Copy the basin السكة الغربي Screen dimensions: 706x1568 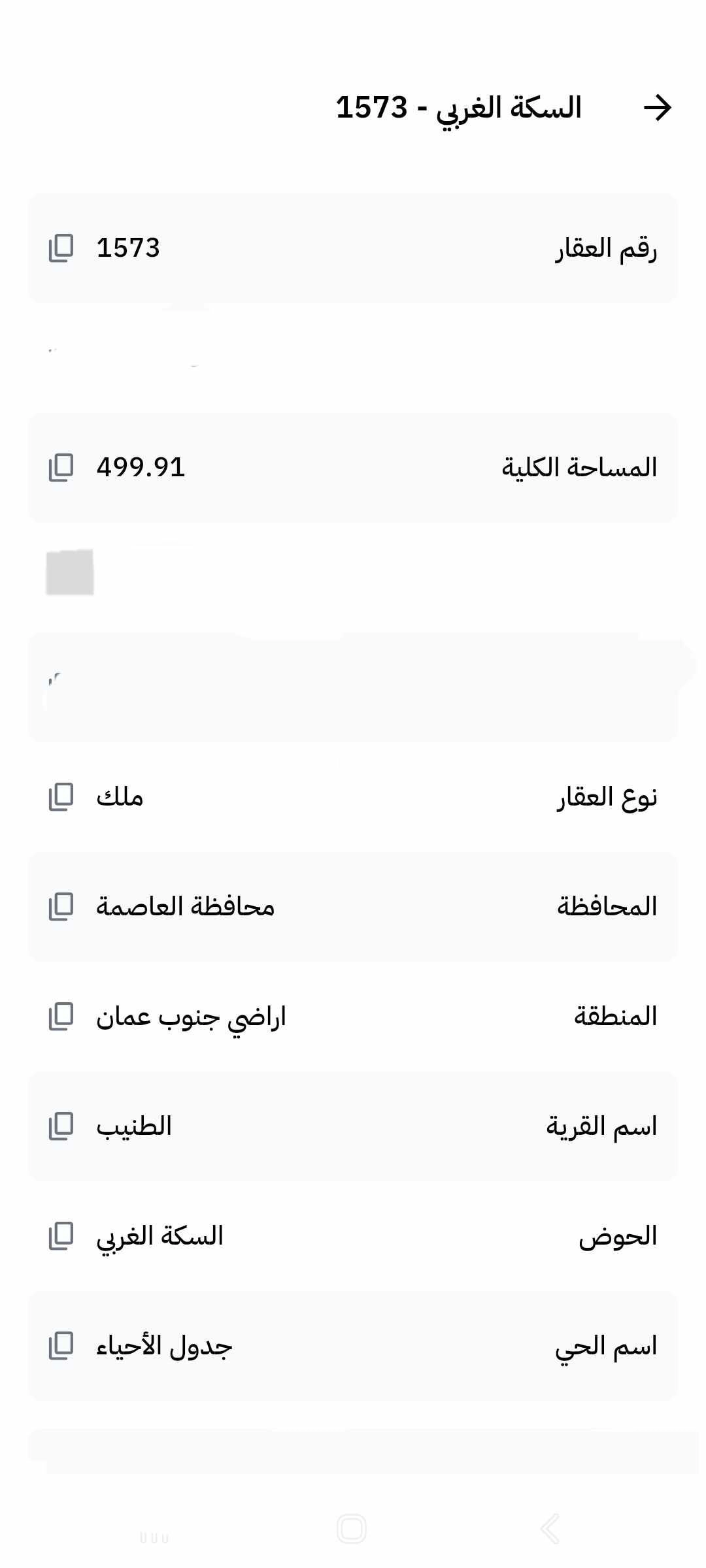click(60, 1235)
